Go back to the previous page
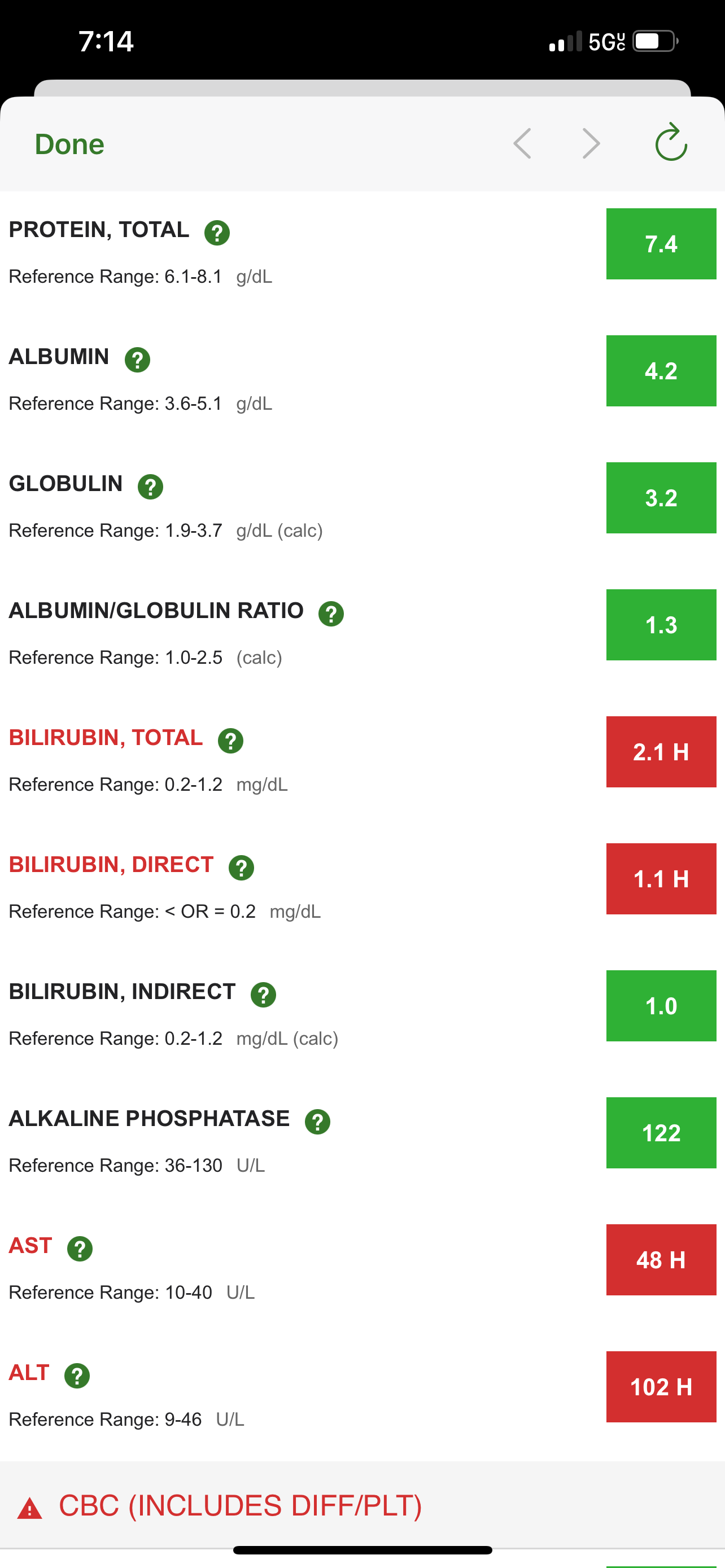The width and height of the screenshot is (725, 1568). click(x=522, y=144)
